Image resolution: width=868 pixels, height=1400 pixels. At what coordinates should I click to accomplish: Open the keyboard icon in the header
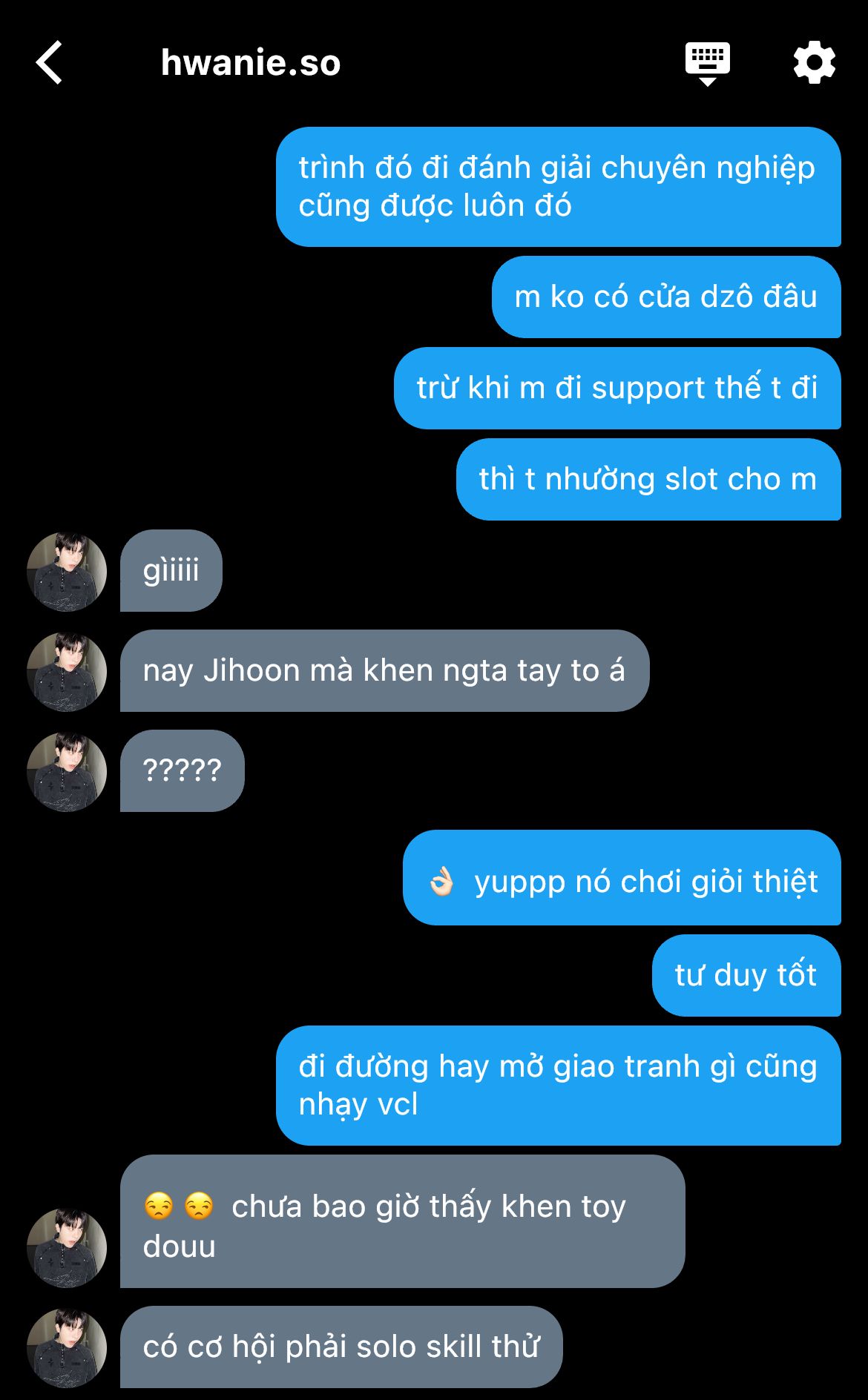point(707,63)
